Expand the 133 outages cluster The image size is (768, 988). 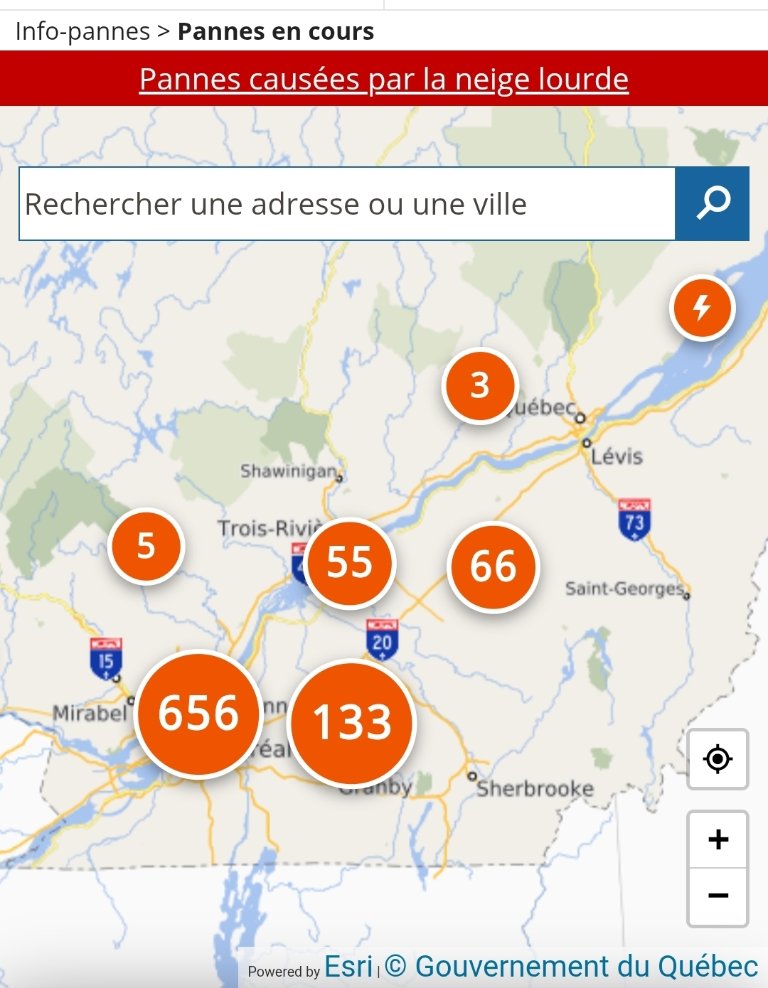352,722
